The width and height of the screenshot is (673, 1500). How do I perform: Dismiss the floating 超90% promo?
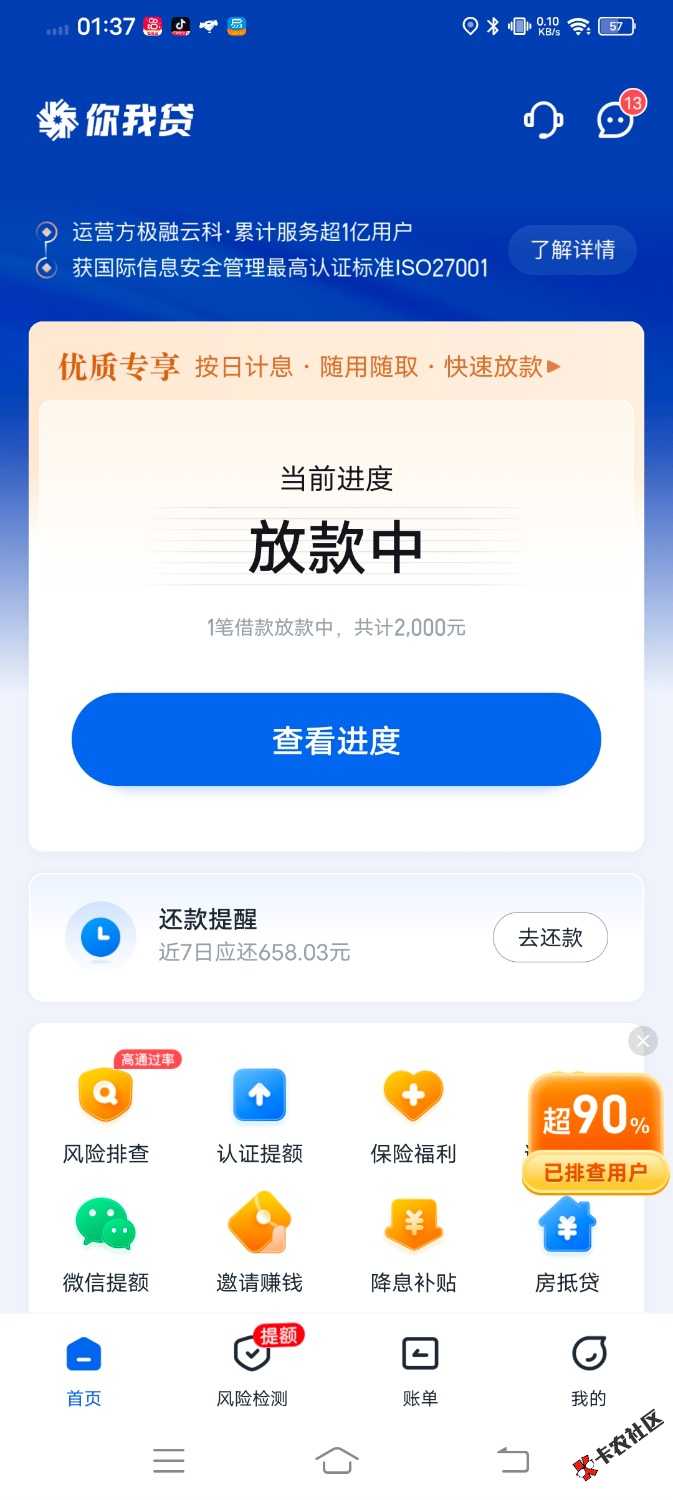(x=643, y=1041)
